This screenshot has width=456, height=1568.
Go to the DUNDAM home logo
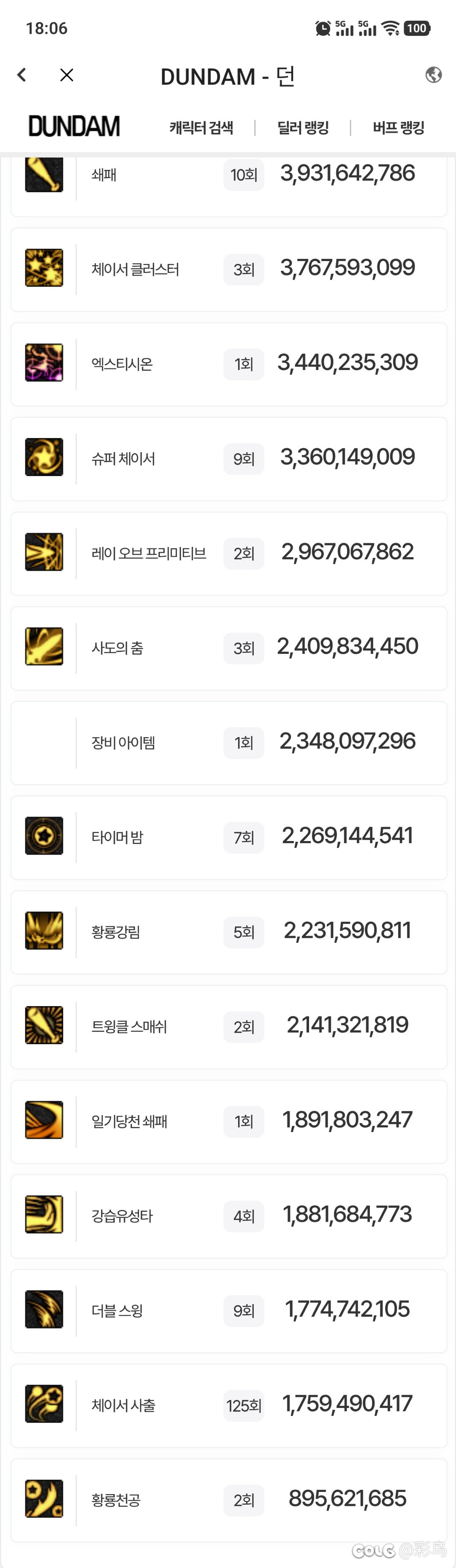coord(74,127)
